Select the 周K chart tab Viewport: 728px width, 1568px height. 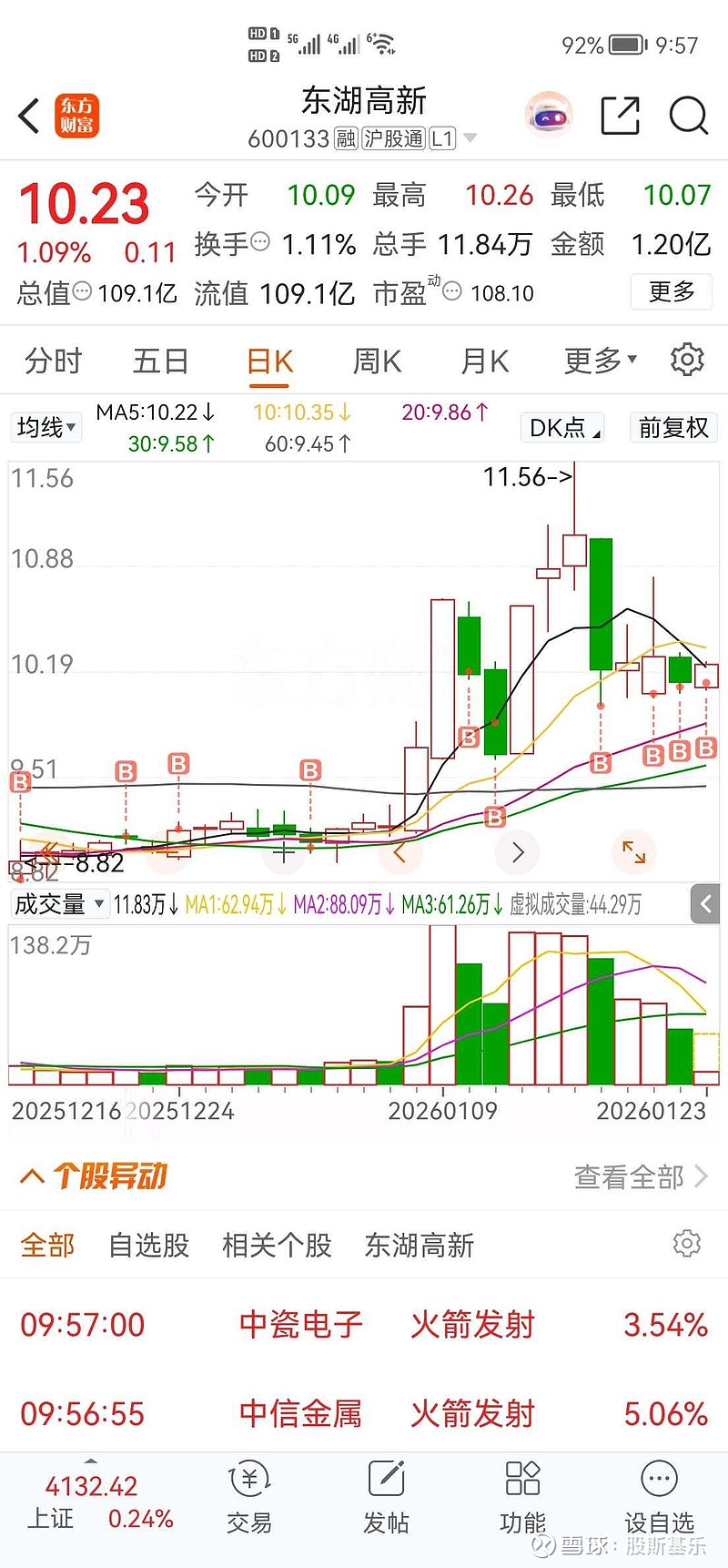pos(377,361)
